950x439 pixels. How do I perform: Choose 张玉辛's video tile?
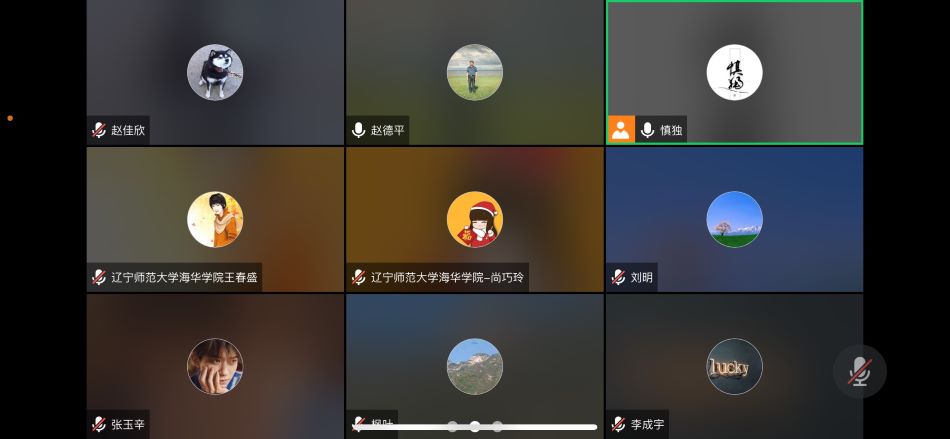tap(215, 366)
